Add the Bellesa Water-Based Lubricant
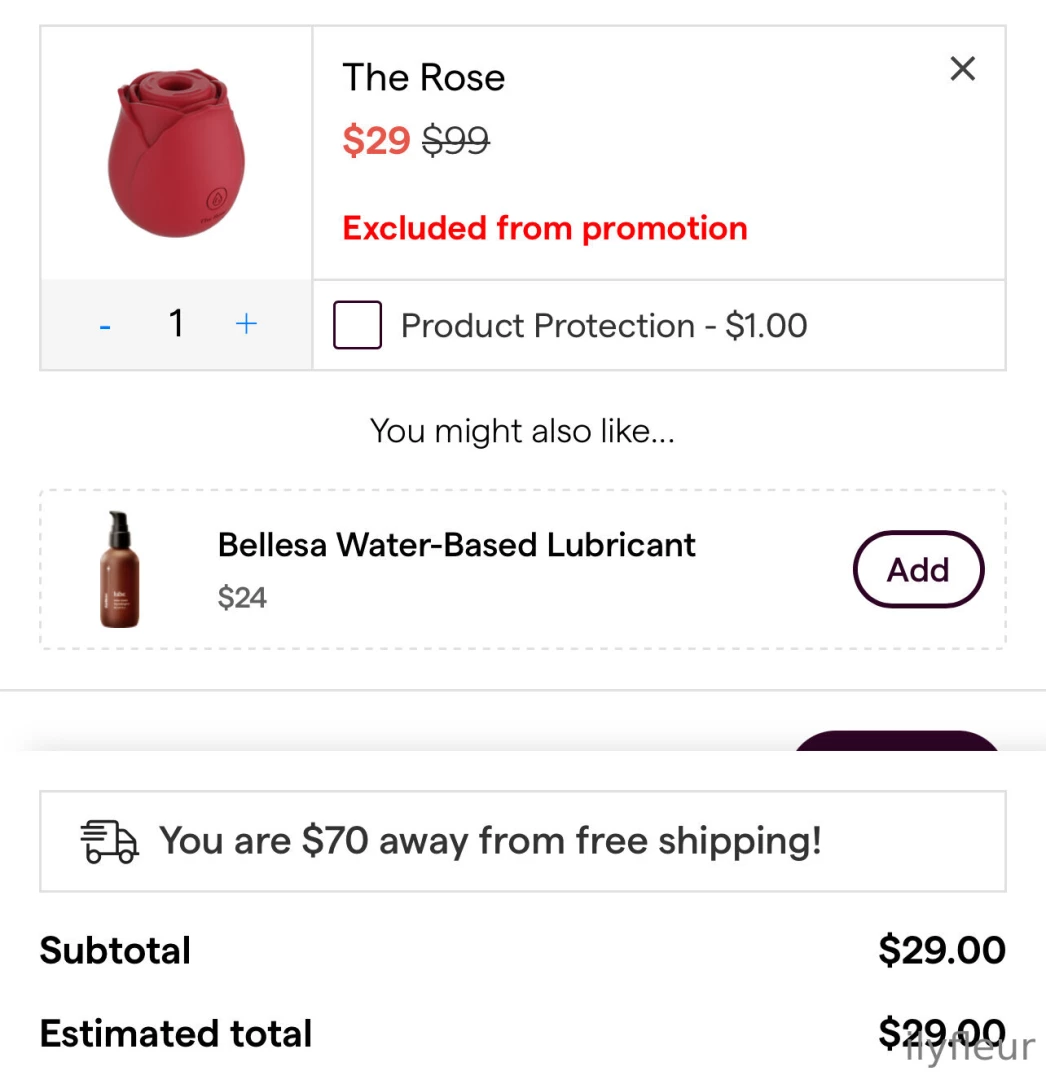The image size is (1046, 1080). pos(917,569)
